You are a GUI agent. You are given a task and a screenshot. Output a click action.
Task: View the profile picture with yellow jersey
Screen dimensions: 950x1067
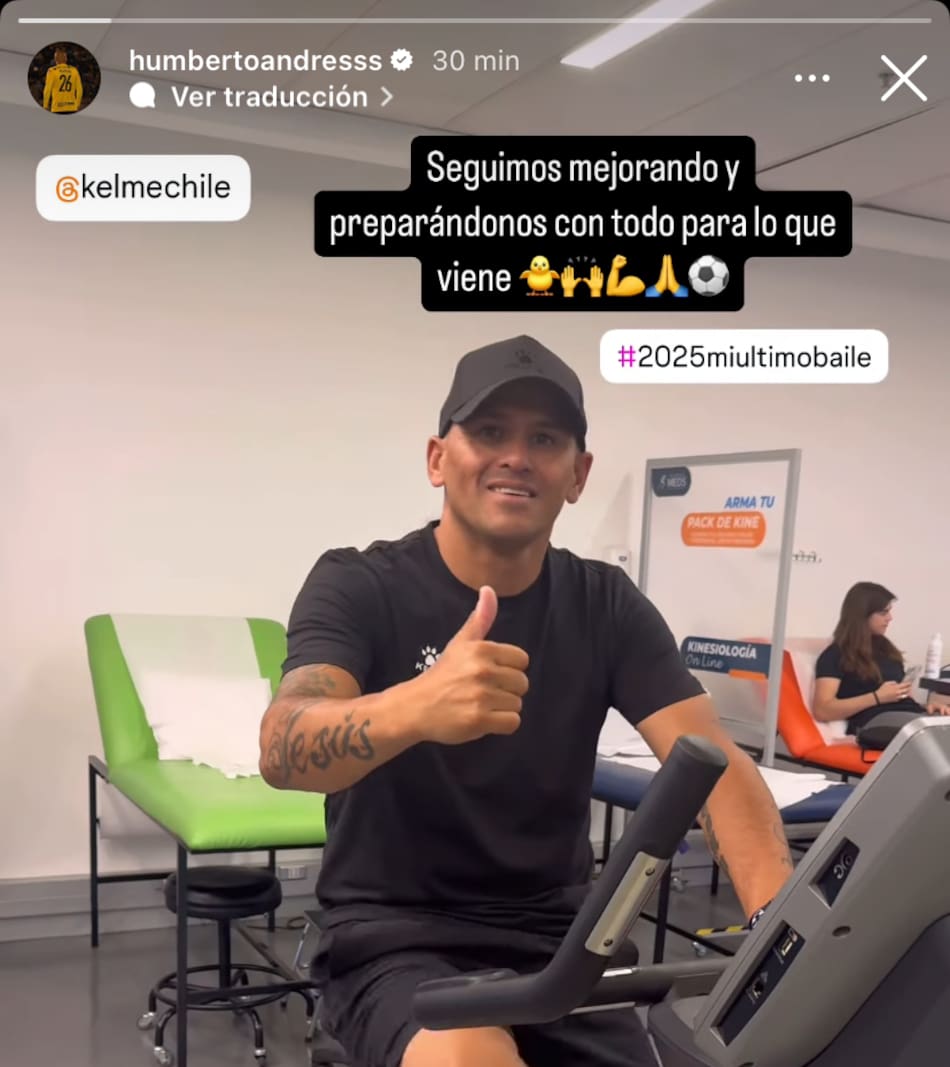(62, 79)
